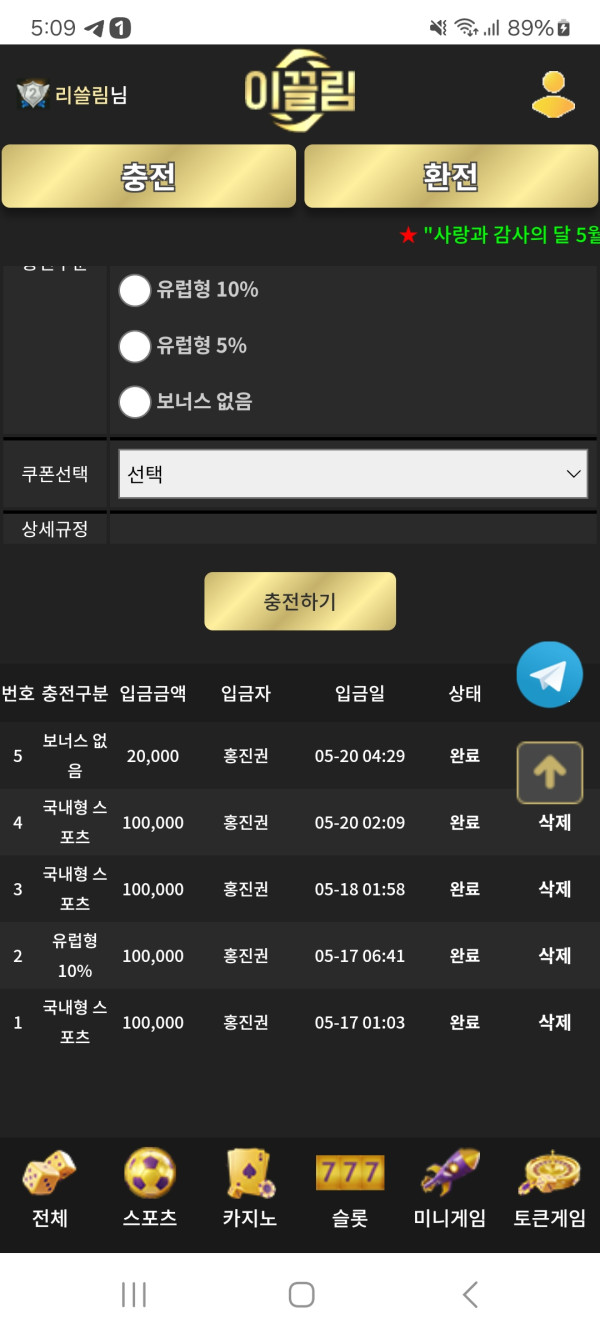Image resolution: width=600 pixels, height=1333 pixels.
Task: Go back with the system back button
Action: coord(470,1295)
